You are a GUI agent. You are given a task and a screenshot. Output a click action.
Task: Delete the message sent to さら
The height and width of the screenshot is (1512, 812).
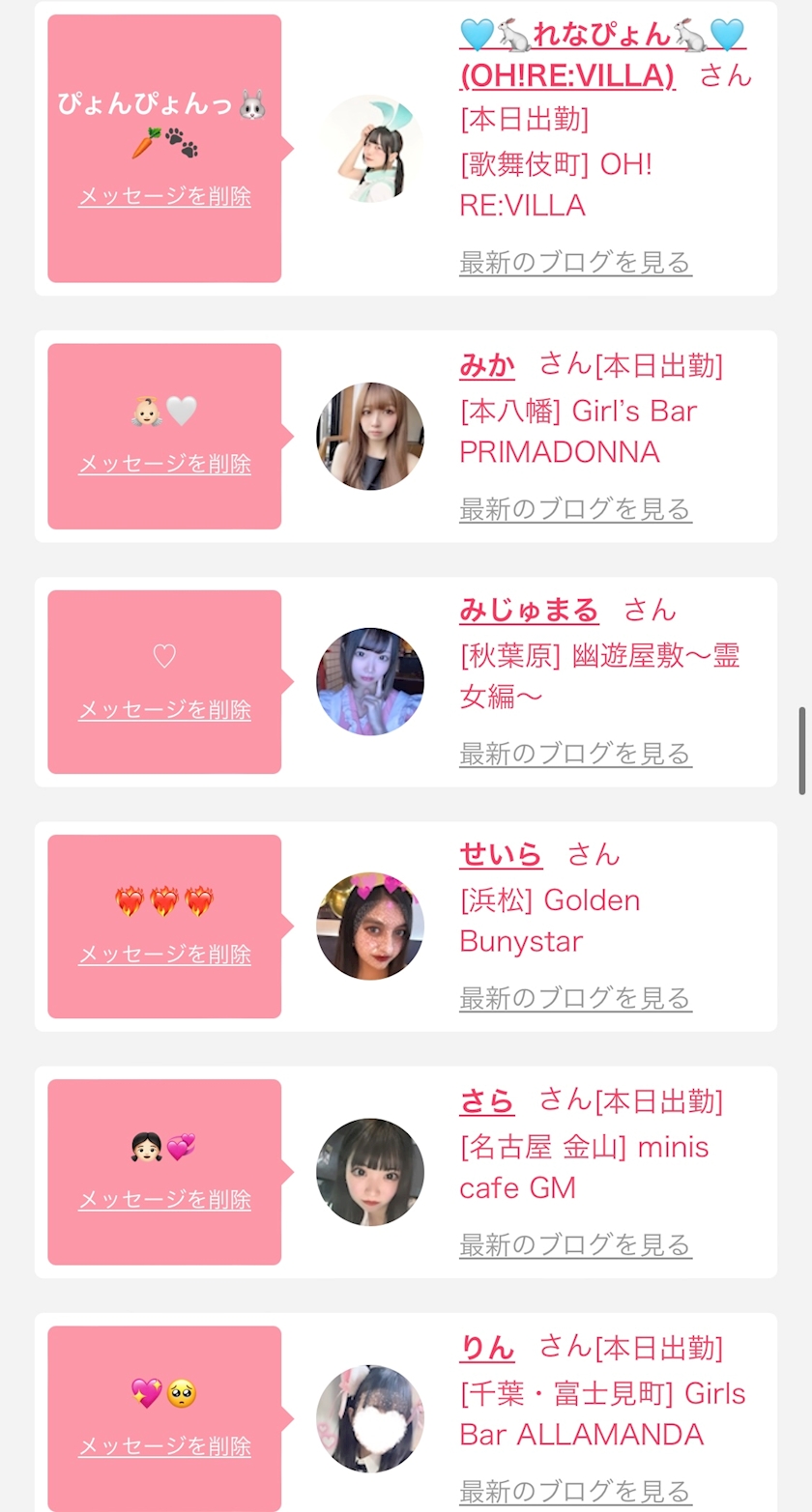pyautogui.click(x=164, y=1199)
